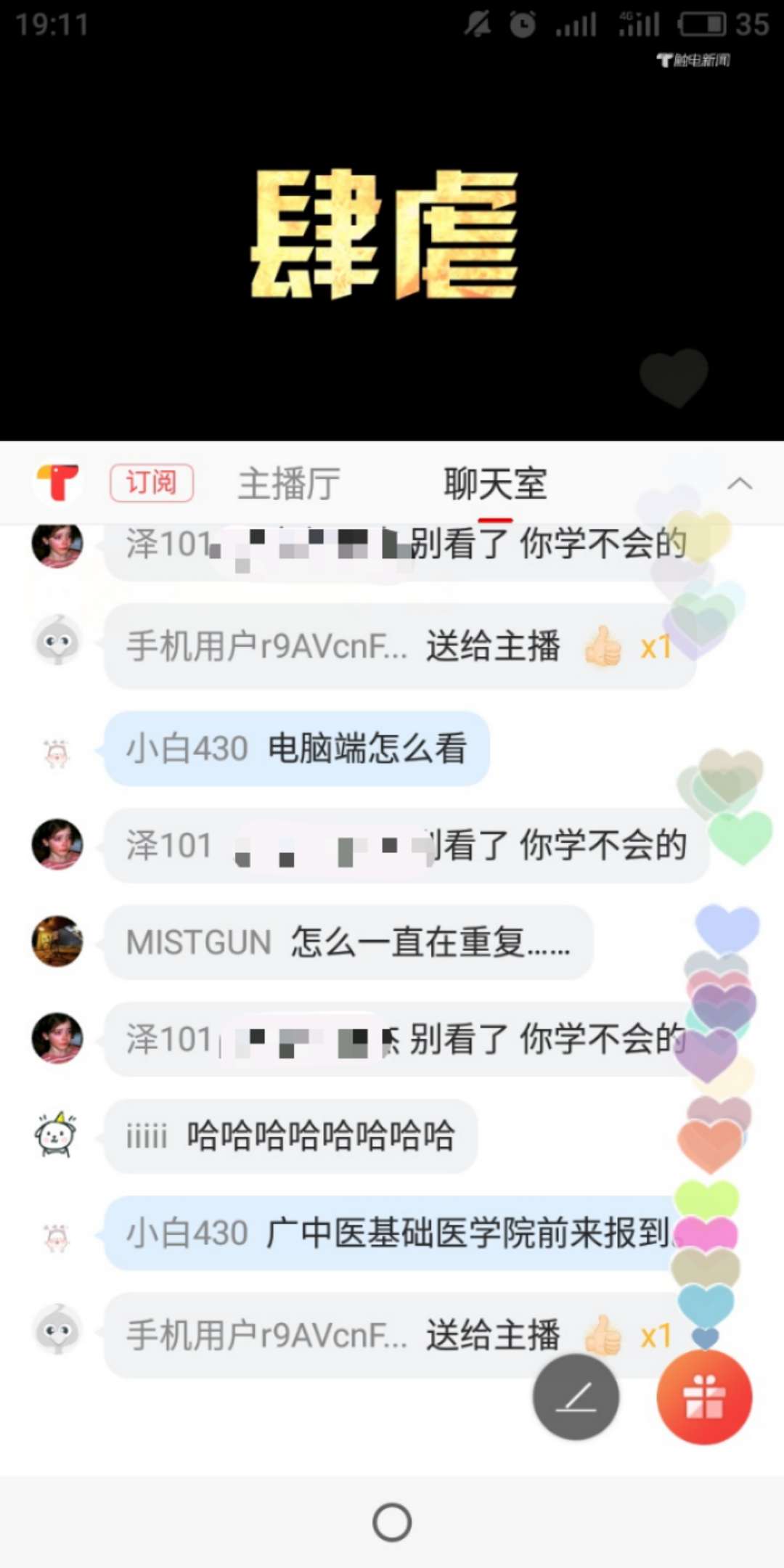Tap the system home button

pos(392,1522)
